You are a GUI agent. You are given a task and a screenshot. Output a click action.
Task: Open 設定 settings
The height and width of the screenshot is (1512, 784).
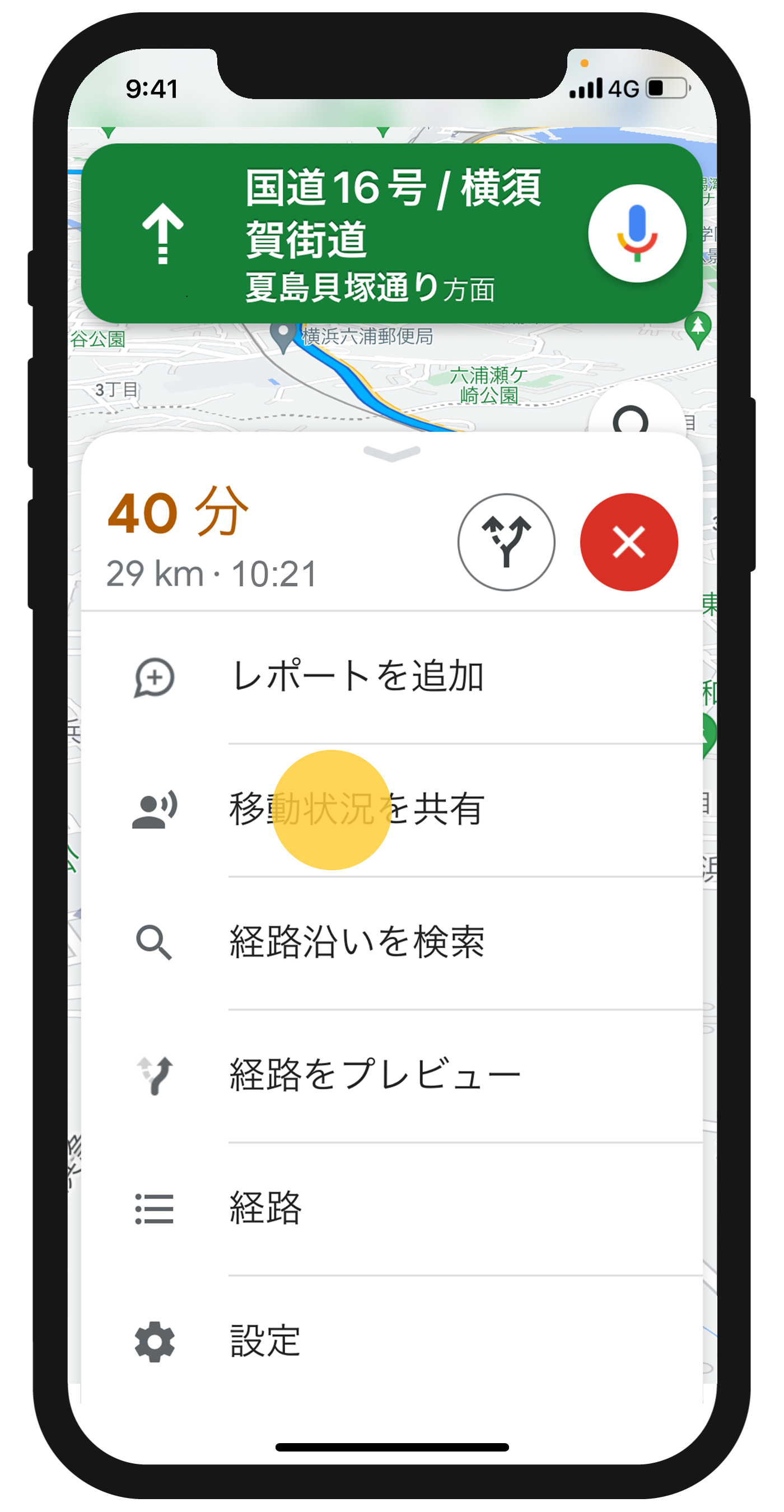pyautogui.click(x=267, y=1341)
